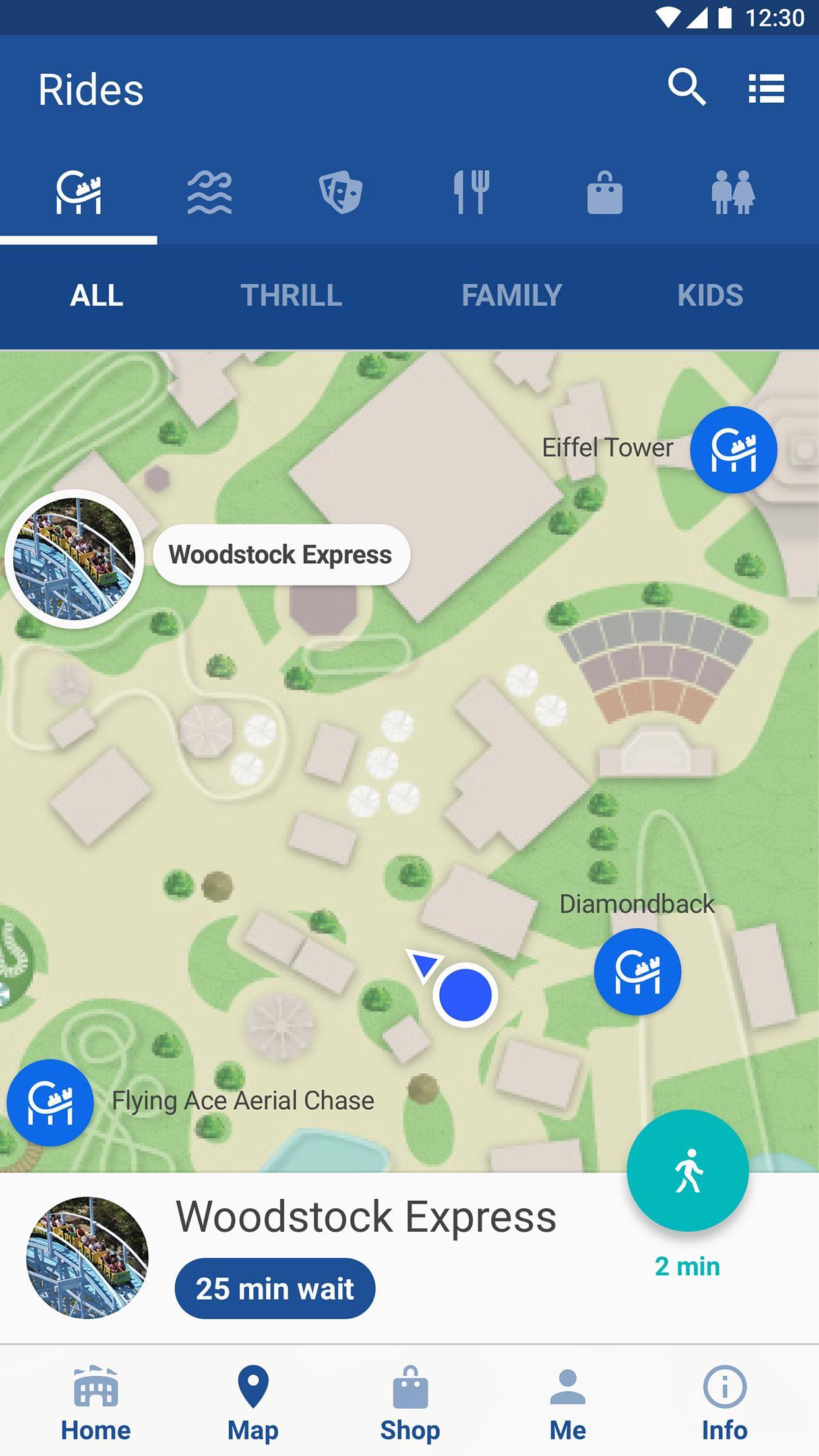Image resolution: width=819 pixels, height=1456 pixels.
Task: Select the Rides coaster category tab
Action: point(78,193)
